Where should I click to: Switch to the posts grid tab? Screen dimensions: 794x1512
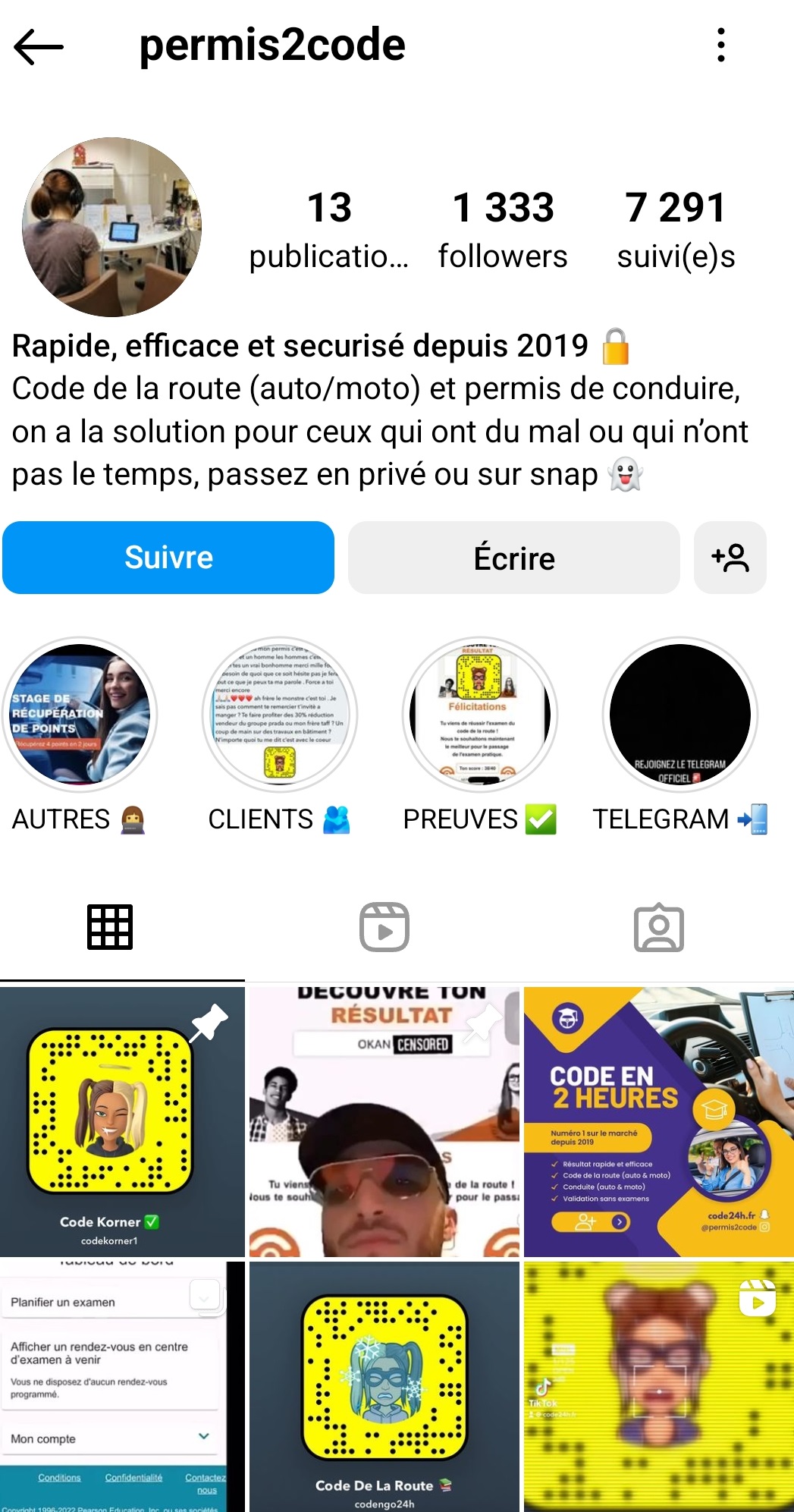point(110,927)
